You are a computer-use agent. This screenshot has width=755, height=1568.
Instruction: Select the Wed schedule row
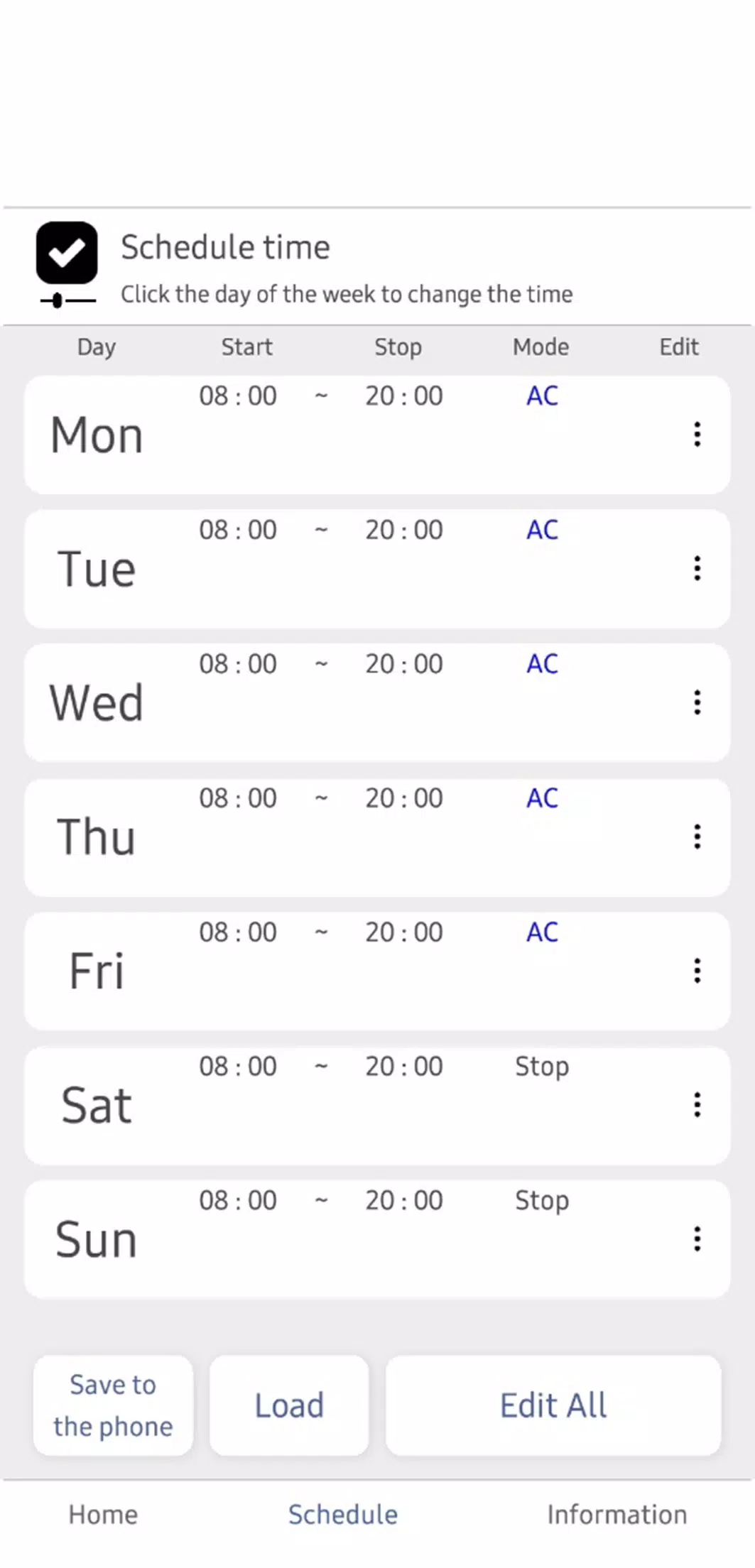pos(377,703)
